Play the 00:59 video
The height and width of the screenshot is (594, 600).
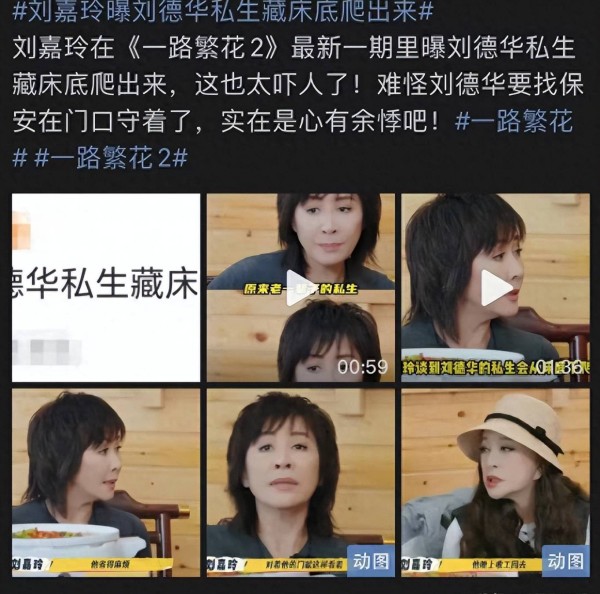(300, 288)
